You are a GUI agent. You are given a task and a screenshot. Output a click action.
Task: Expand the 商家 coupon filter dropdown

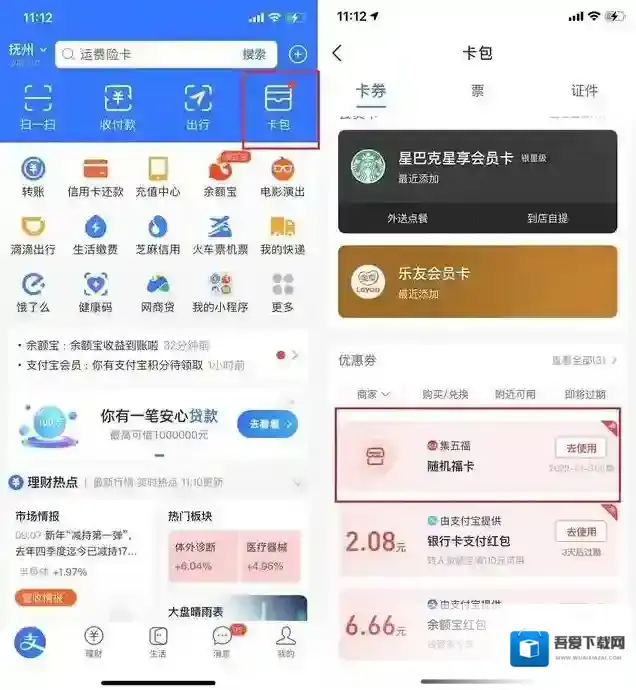[371, 394]
